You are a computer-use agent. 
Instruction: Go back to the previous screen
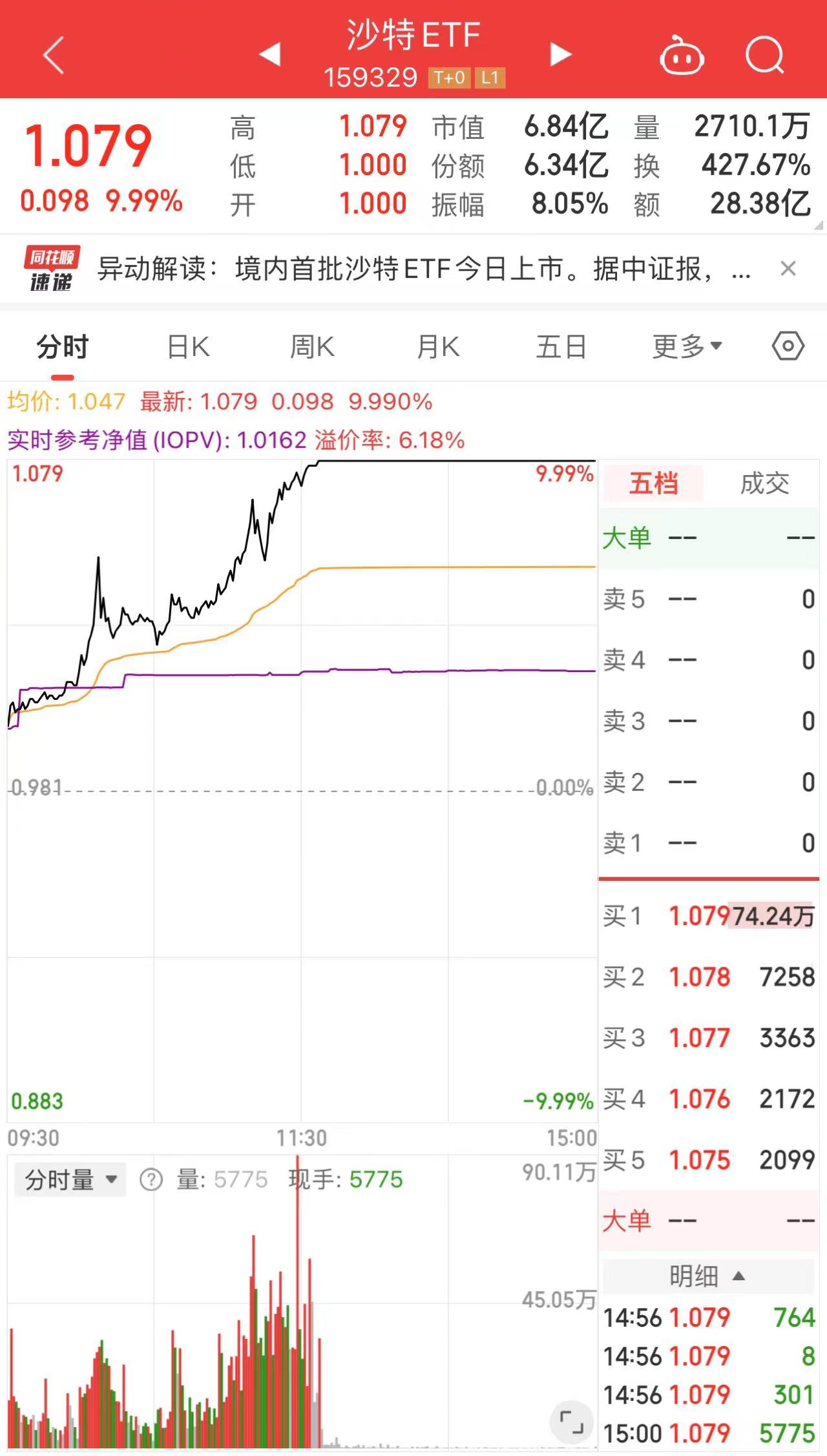point(54,55)
